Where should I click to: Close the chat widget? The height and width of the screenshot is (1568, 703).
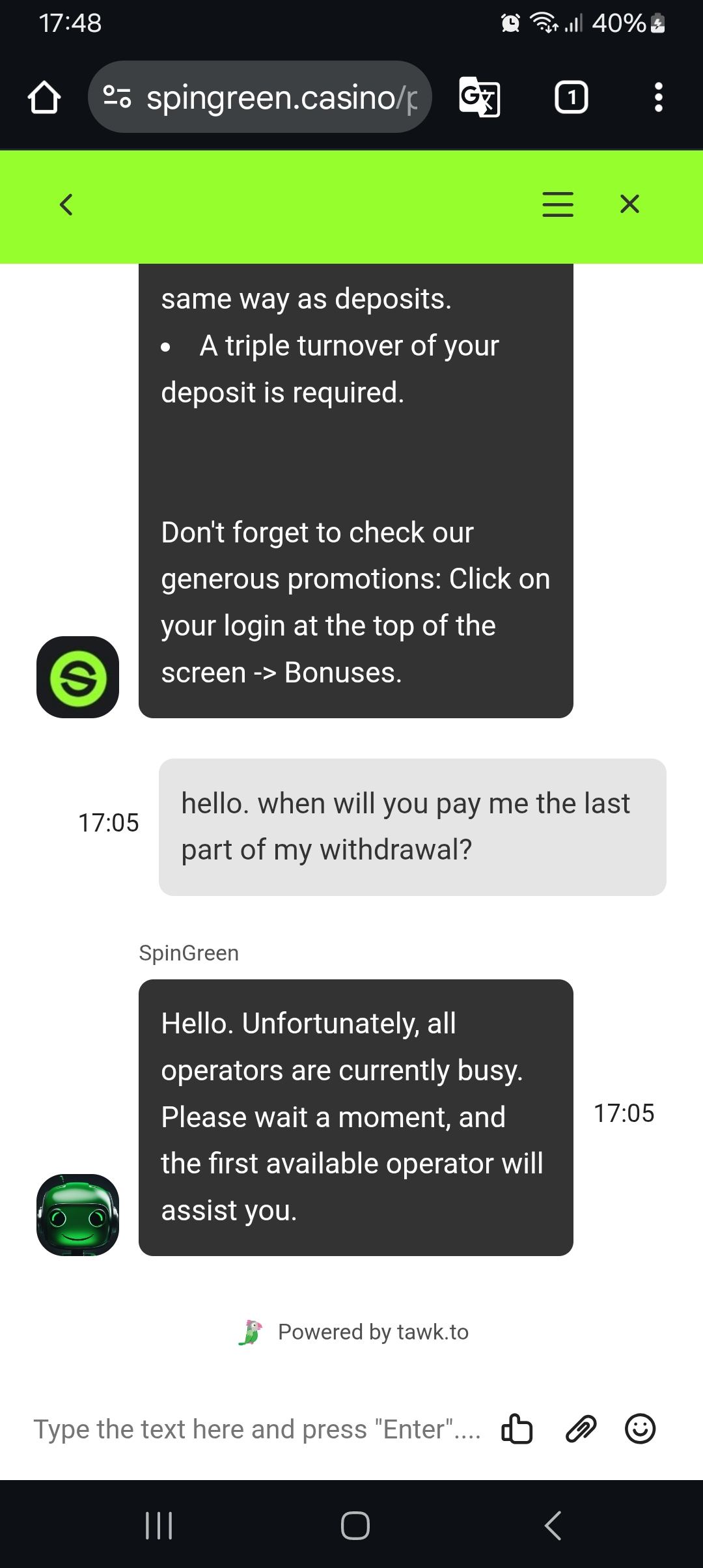(629, 204)
